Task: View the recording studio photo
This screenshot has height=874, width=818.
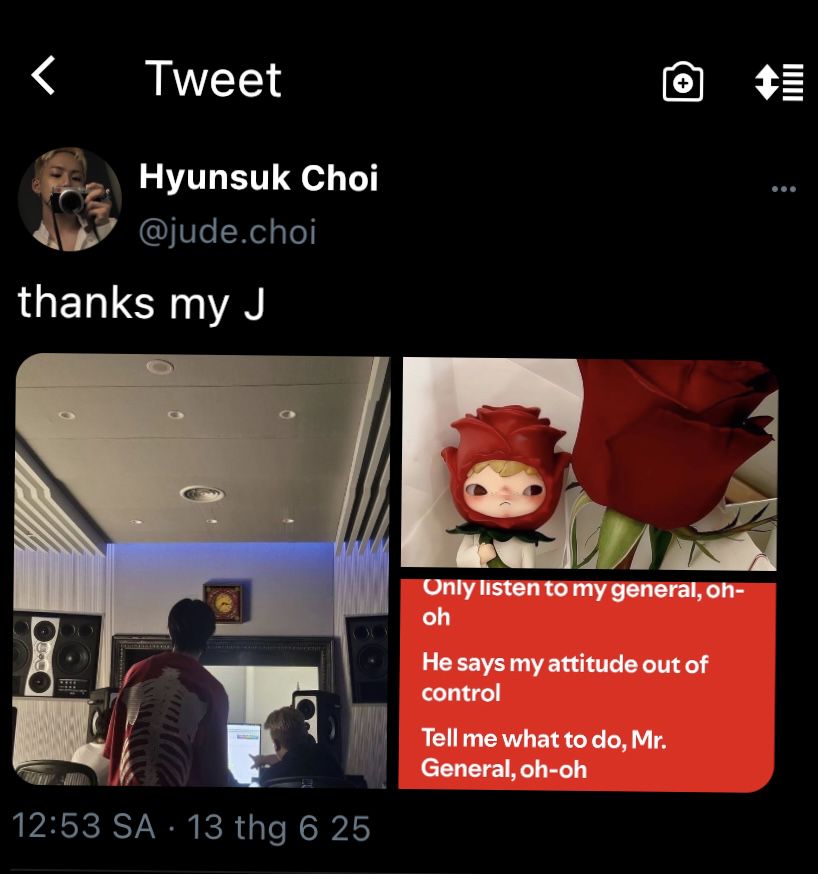Action: (x=201, y=570)
